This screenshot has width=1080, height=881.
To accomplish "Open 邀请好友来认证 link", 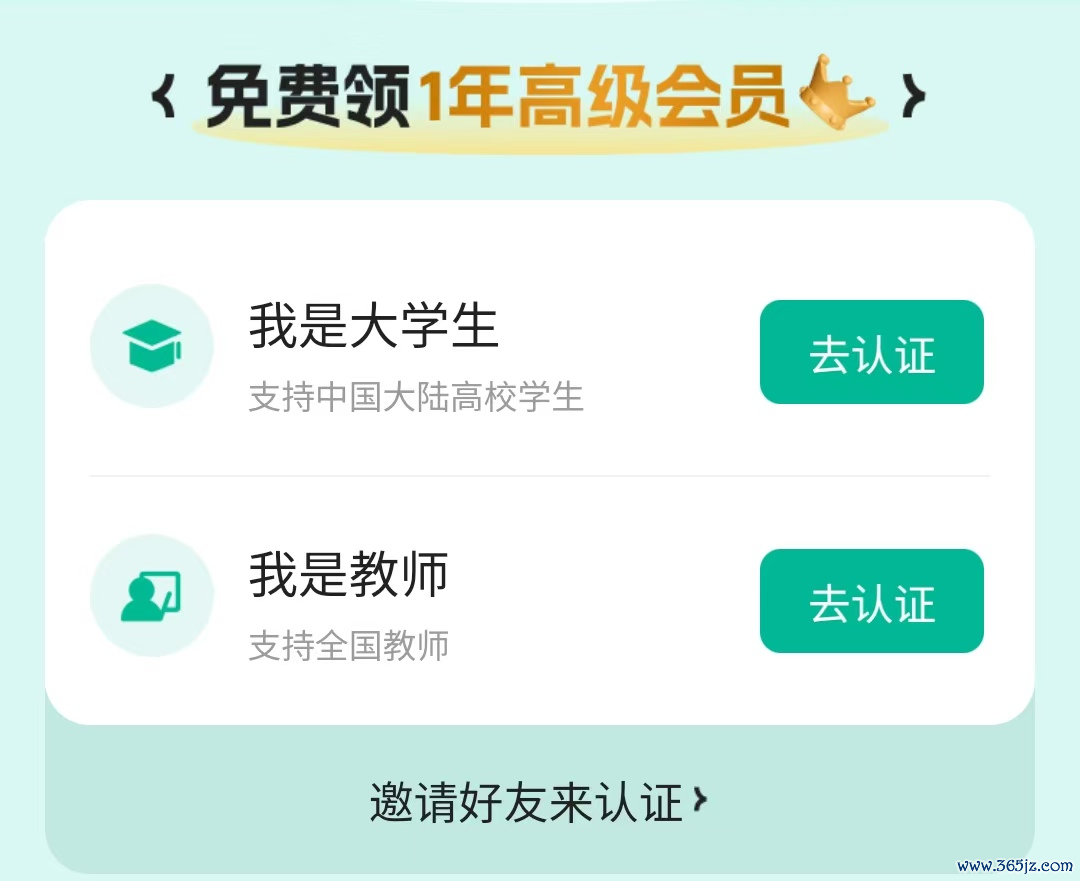I will (538, 803).
